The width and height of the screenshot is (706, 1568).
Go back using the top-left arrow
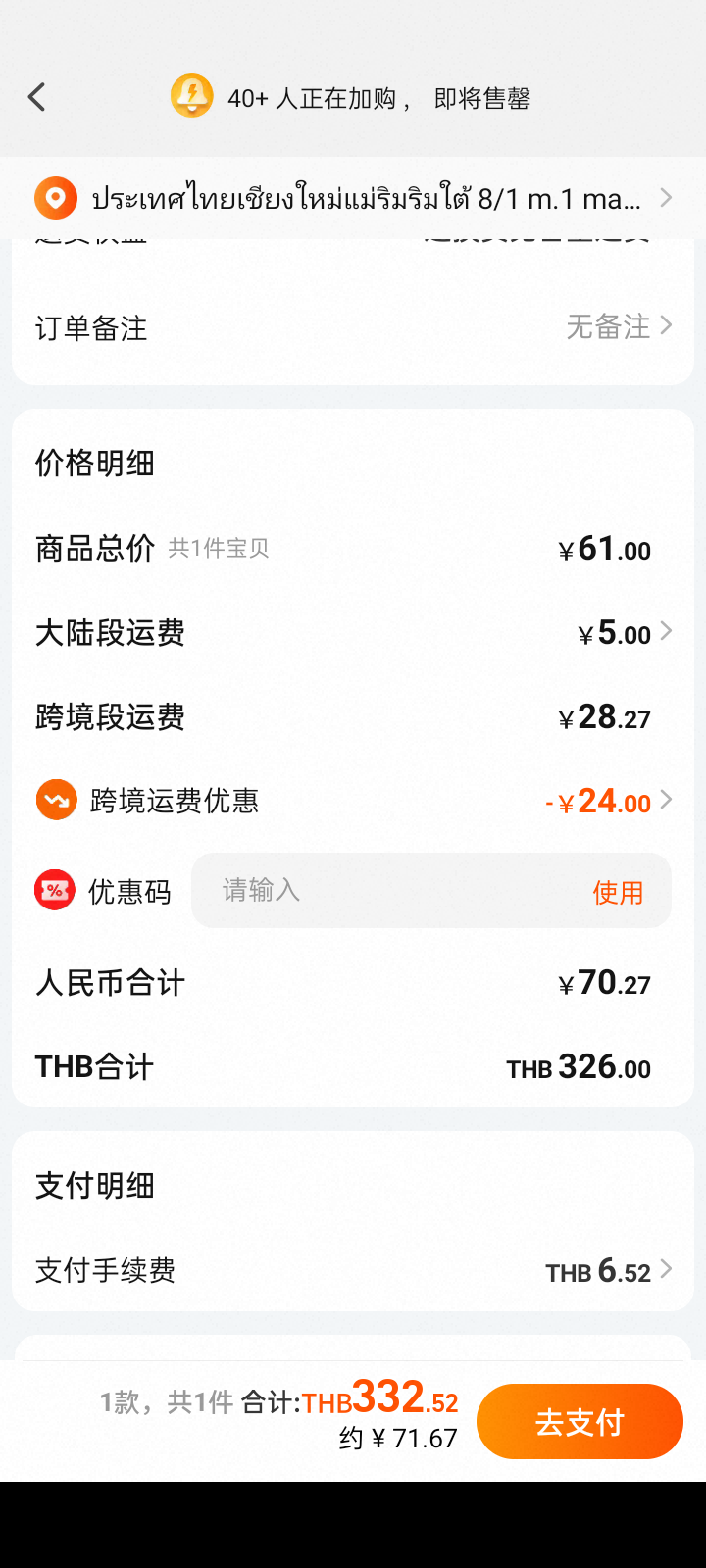pyautogui.click(x=37, y=97)
